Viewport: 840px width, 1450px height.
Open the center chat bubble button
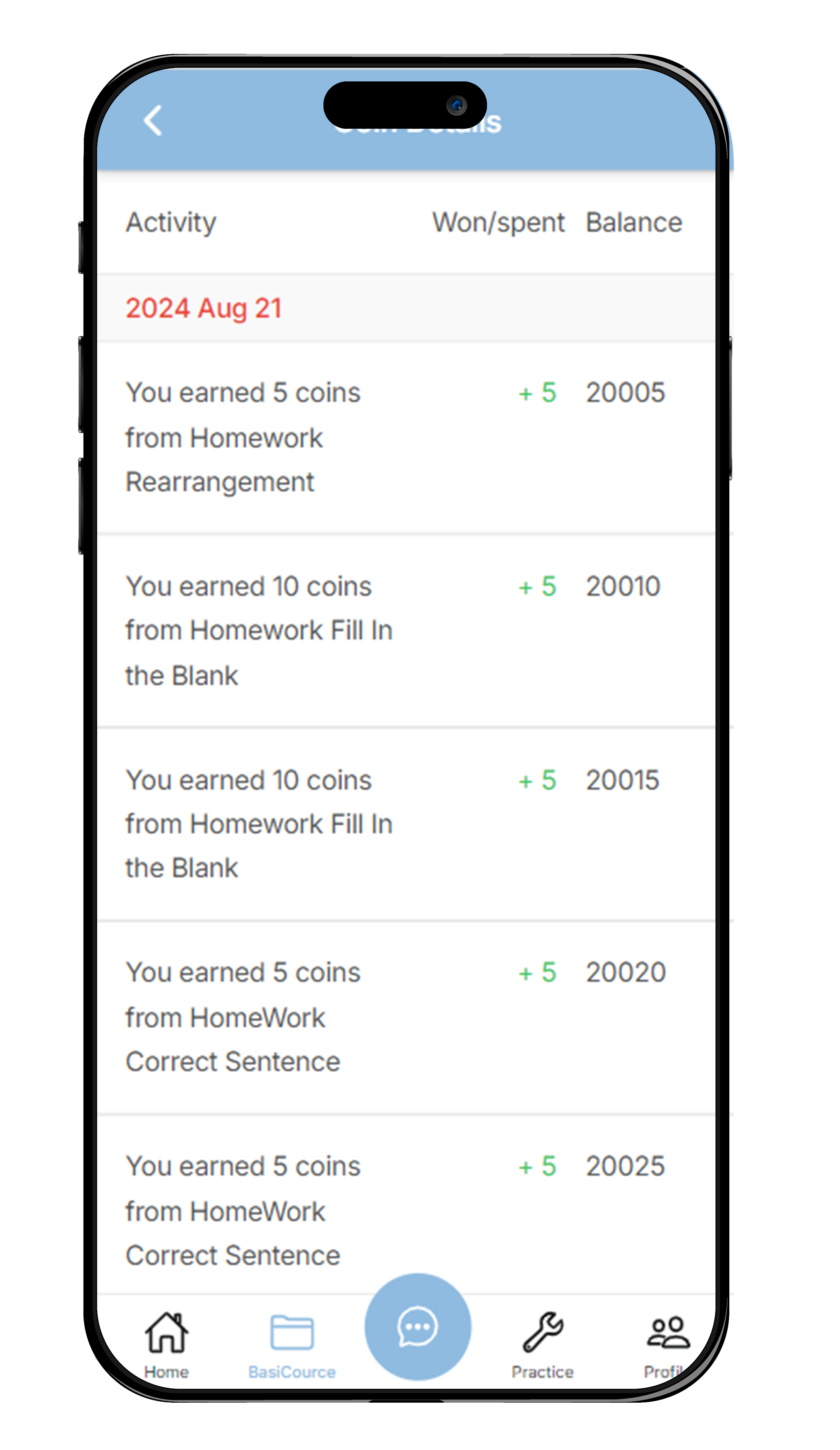[x=418, y=1326]
